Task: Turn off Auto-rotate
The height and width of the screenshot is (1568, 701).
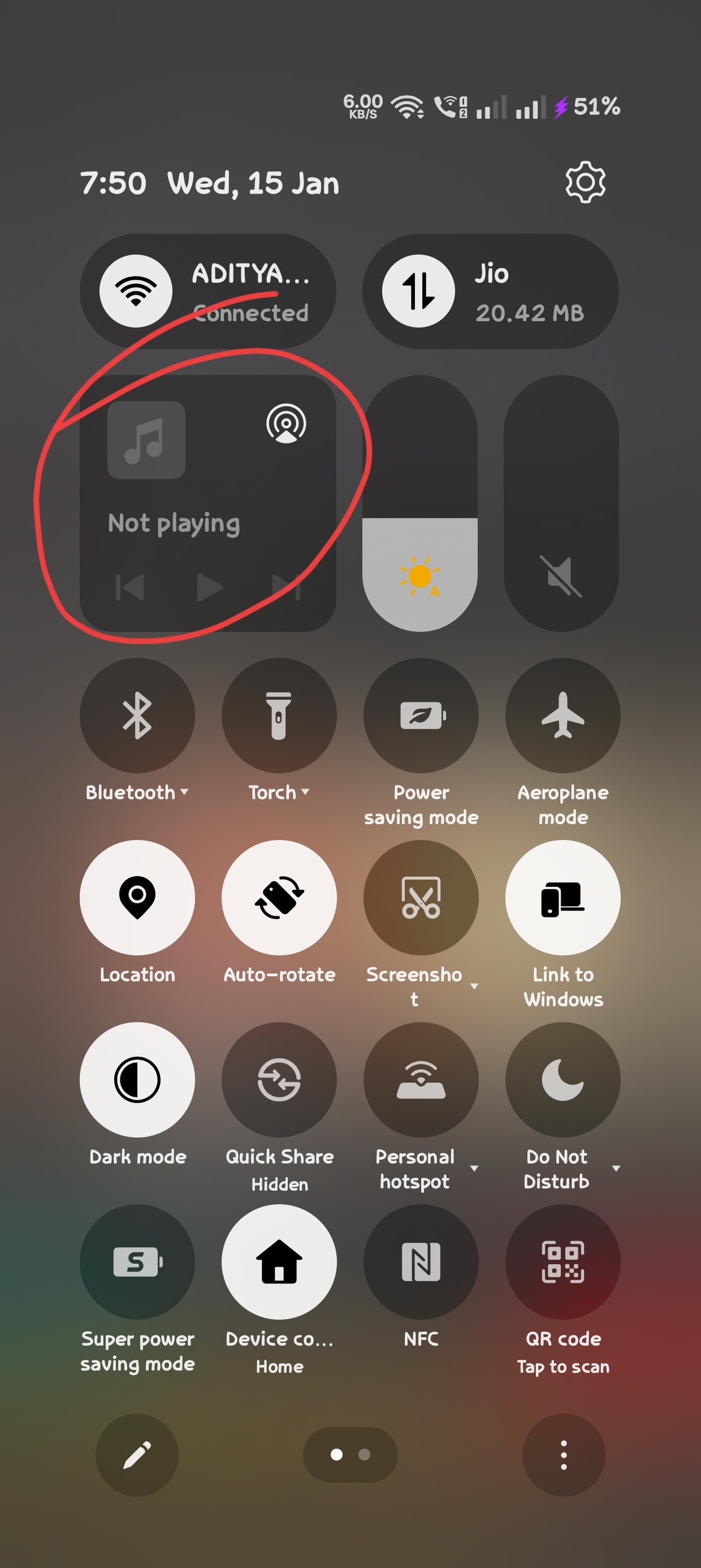Action: [x=279, y=898]
